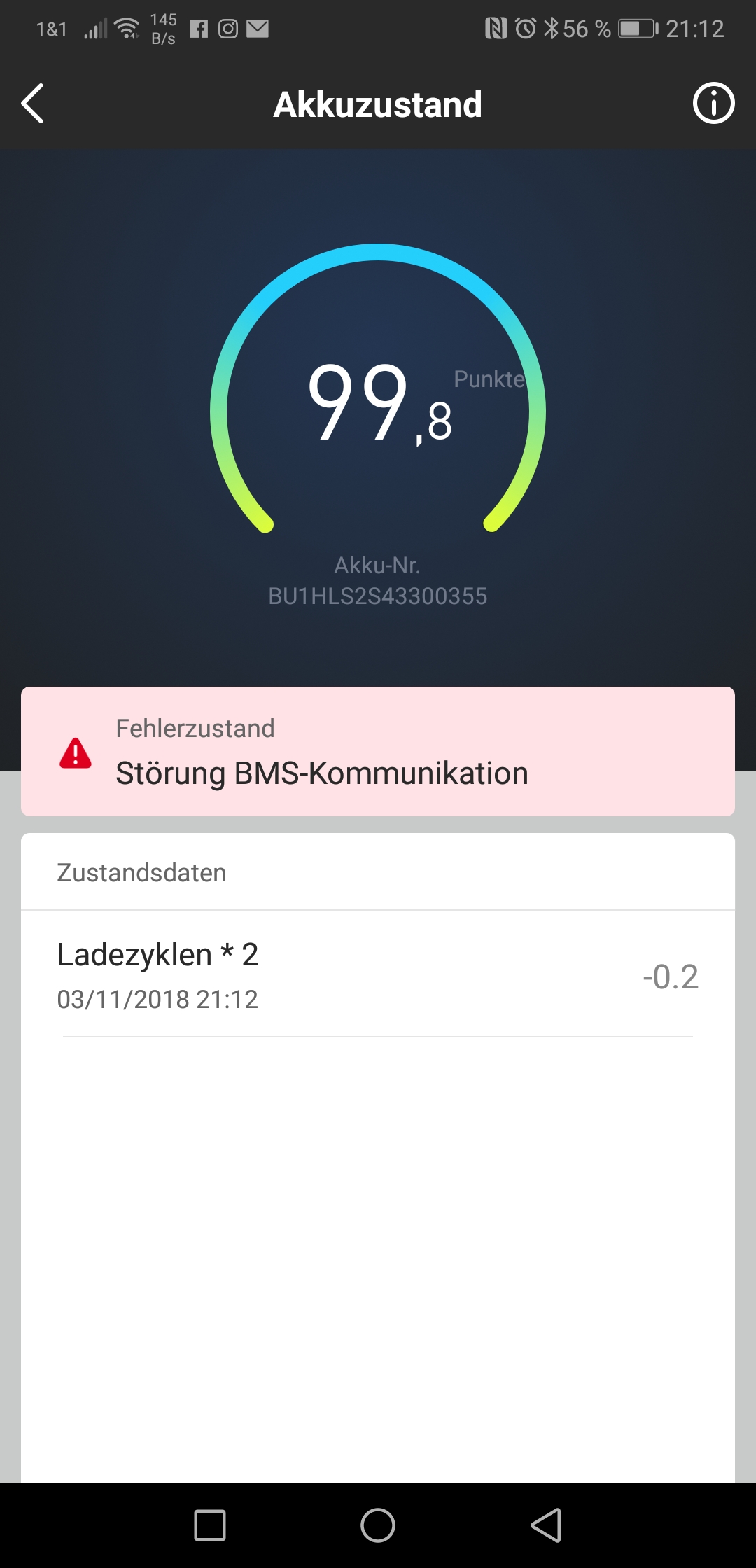The image size is (756, 1568).
Task: Open the Ladezyklen * 2 entry
Action: click(x=378, y=975)
